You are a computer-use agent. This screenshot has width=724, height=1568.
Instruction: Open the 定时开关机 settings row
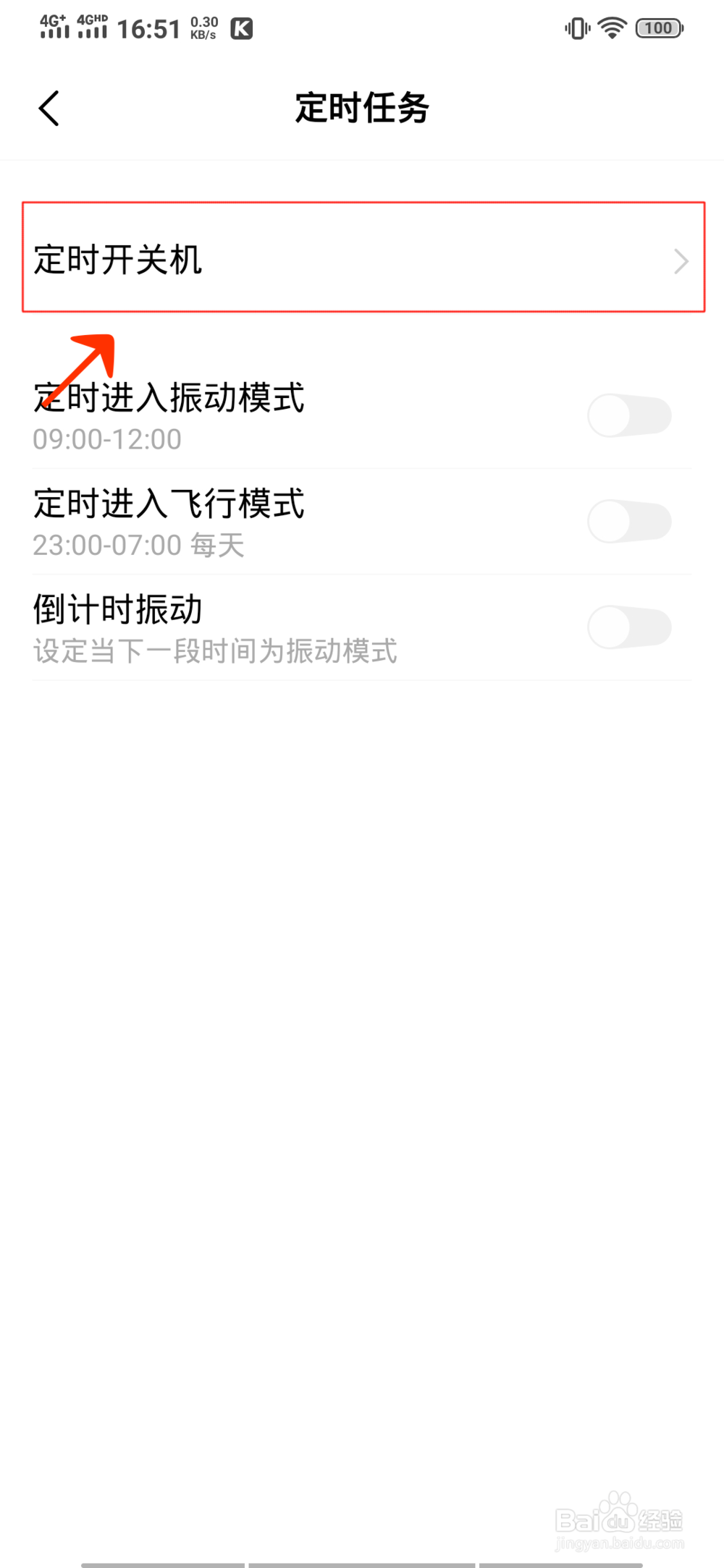pyautogui.click(x=363, y=258)
